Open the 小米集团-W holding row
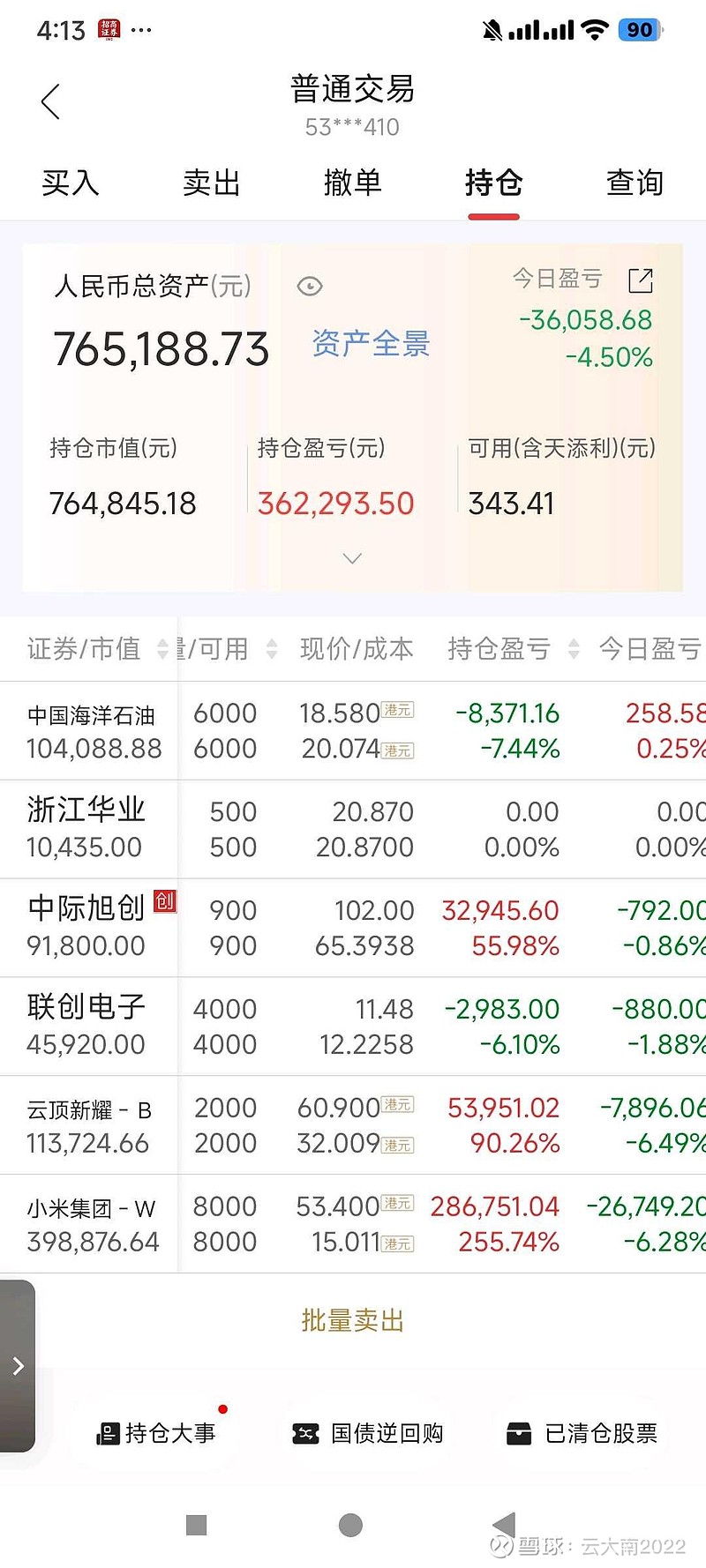 (x=353, y=1224)
